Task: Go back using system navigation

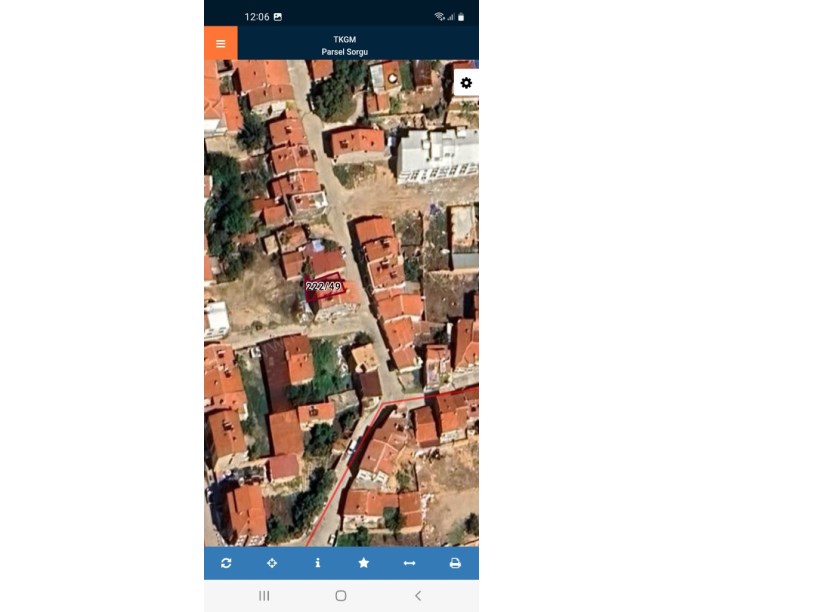Action: click(418, 596)
